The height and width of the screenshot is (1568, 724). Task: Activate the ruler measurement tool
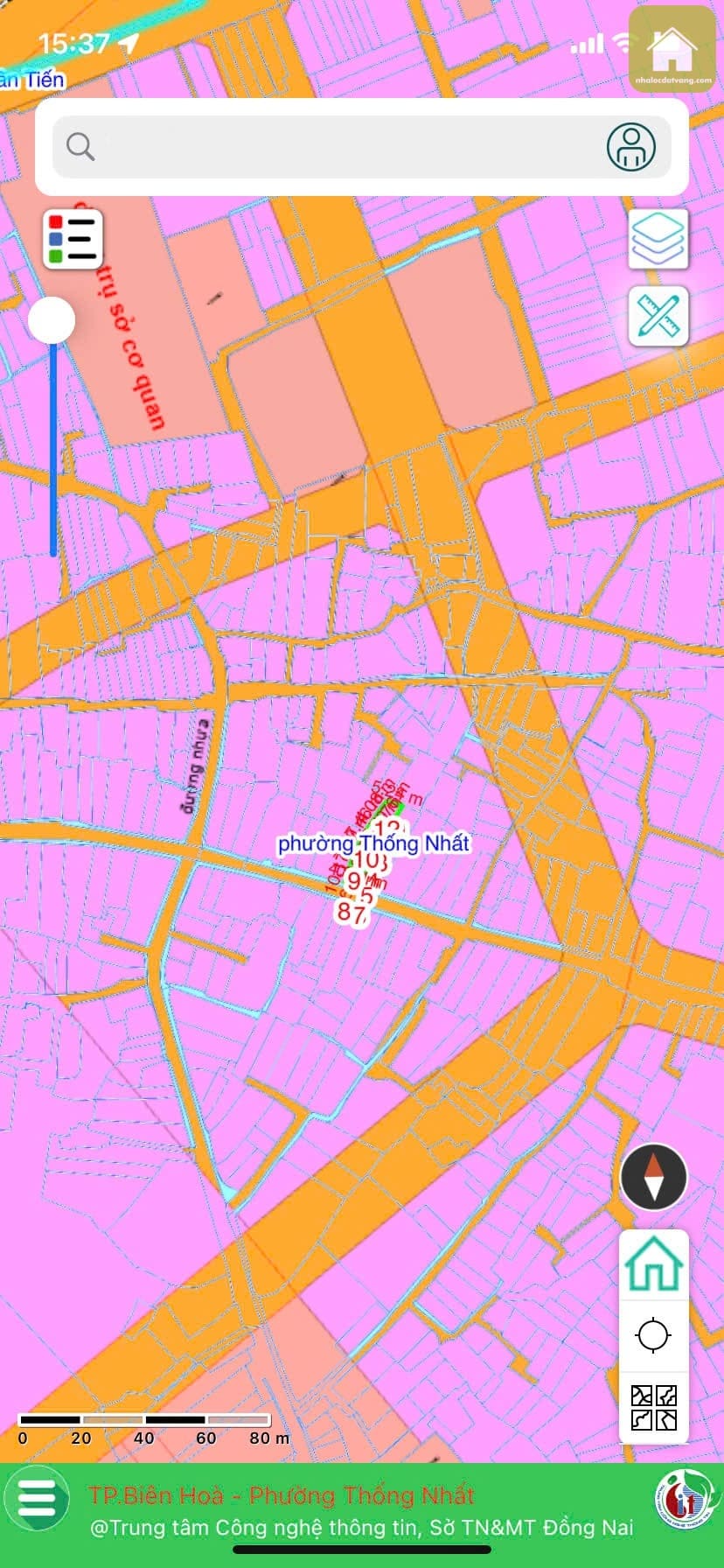[x=658, y=316]
